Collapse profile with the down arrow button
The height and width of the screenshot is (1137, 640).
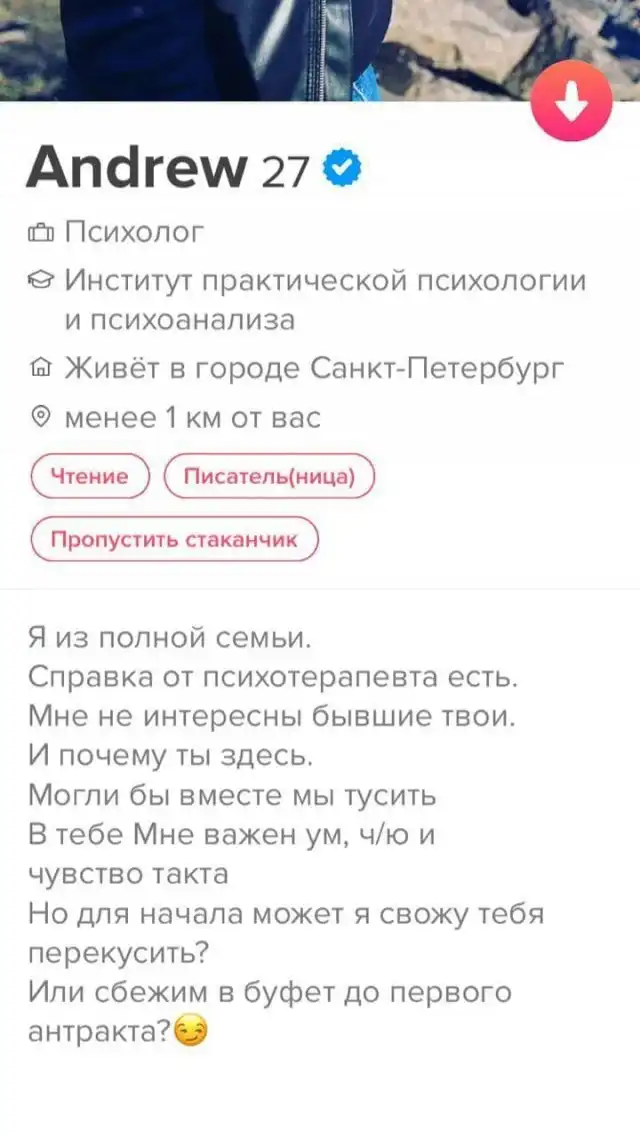(x=571, y=100)
